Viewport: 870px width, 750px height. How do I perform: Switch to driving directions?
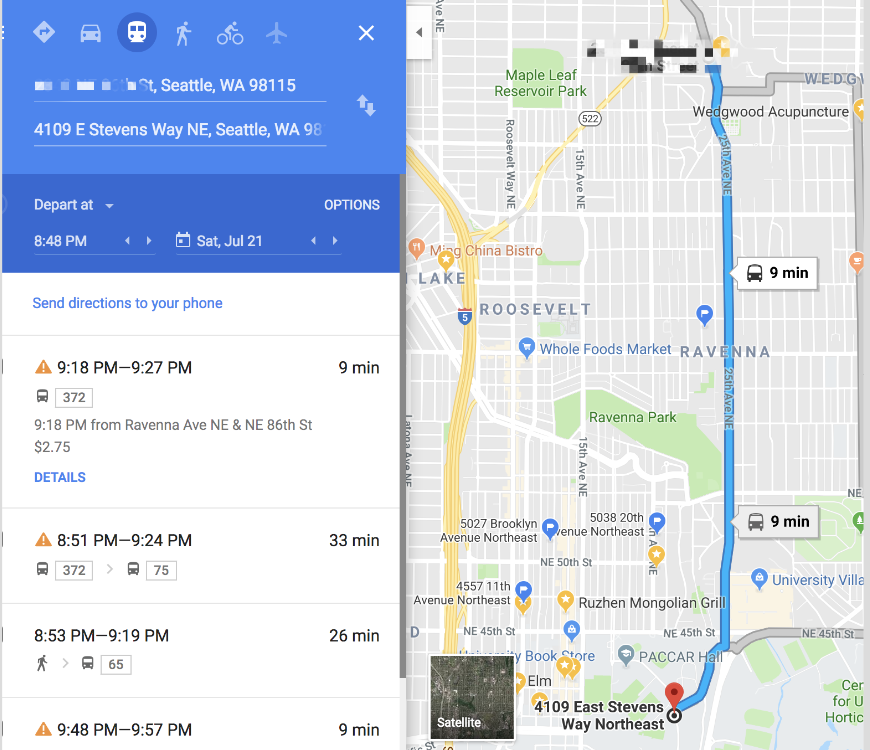pos(91,33)
